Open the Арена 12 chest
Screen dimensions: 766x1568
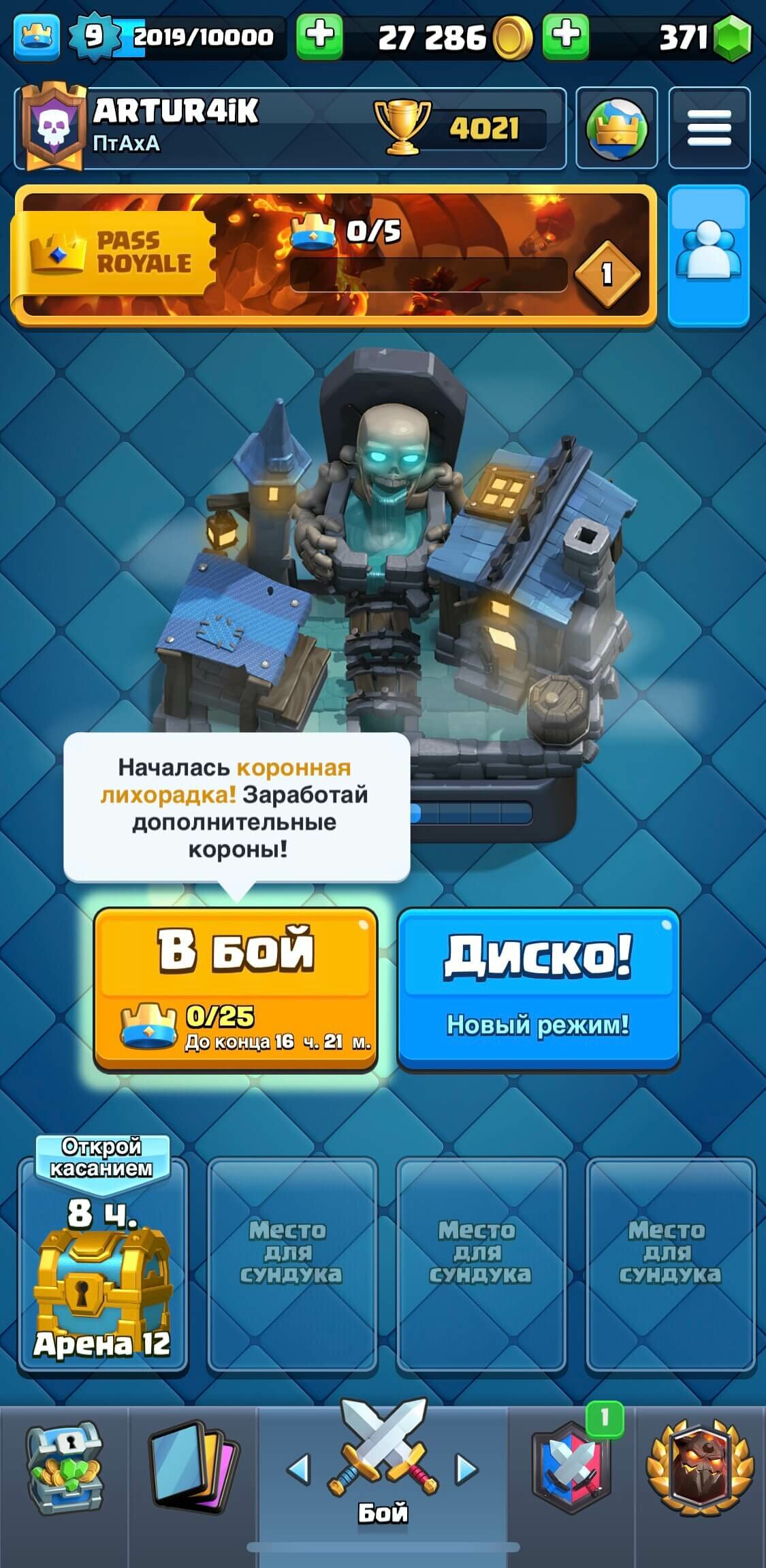[x=102, y=1256]
